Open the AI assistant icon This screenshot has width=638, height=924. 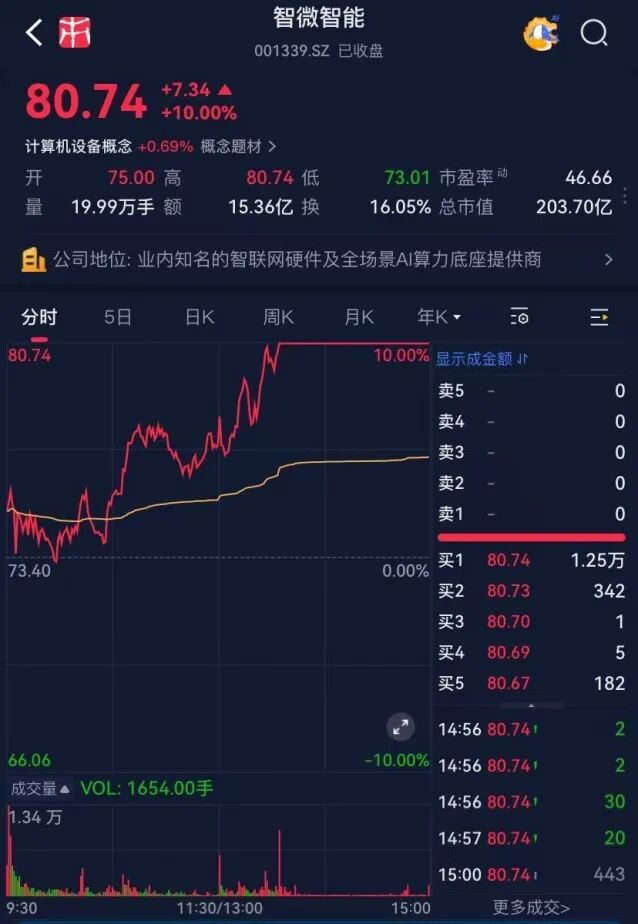pos(541,33)
